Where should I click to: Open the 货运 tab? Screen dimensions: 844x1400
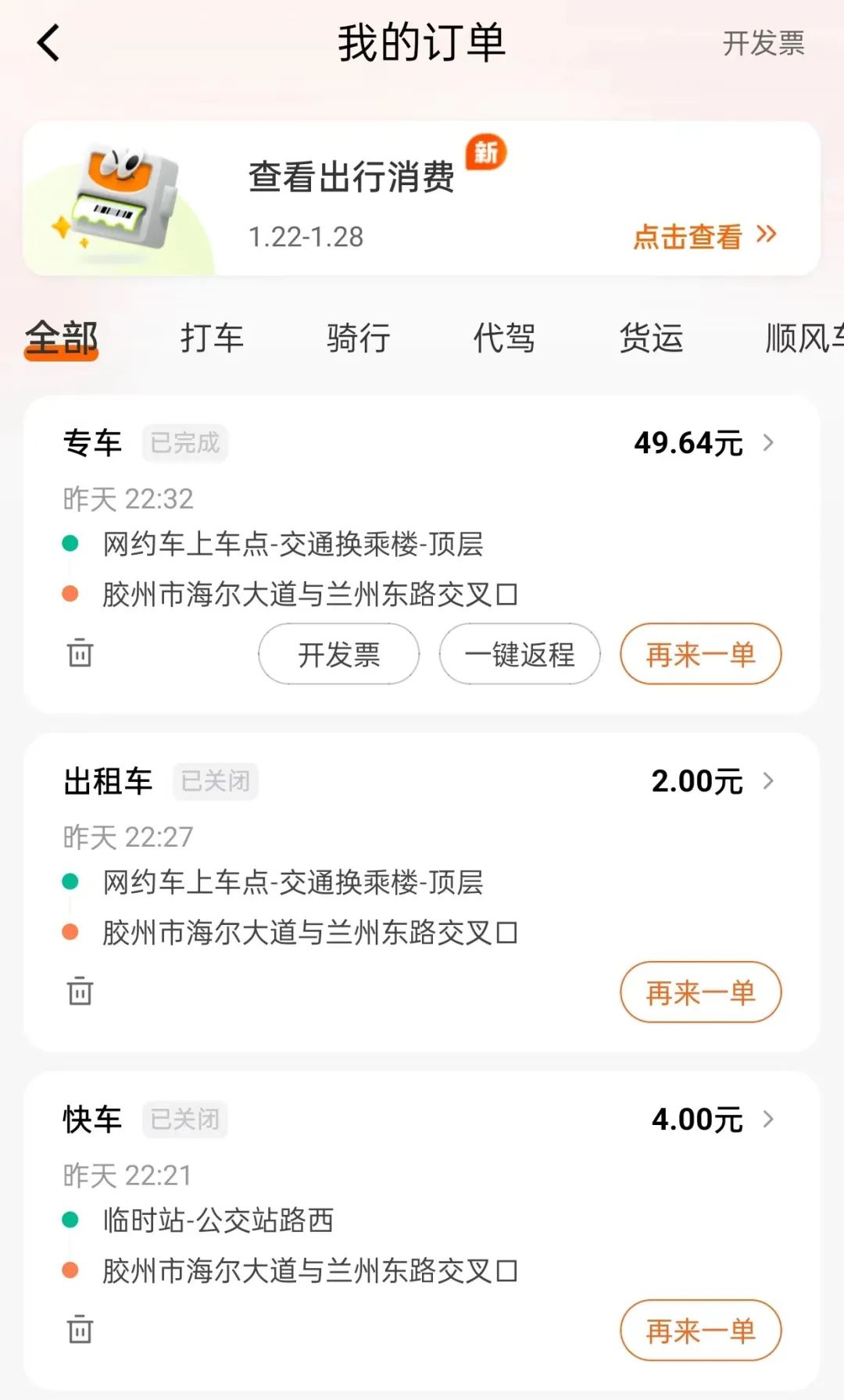(x=651, y=338)
